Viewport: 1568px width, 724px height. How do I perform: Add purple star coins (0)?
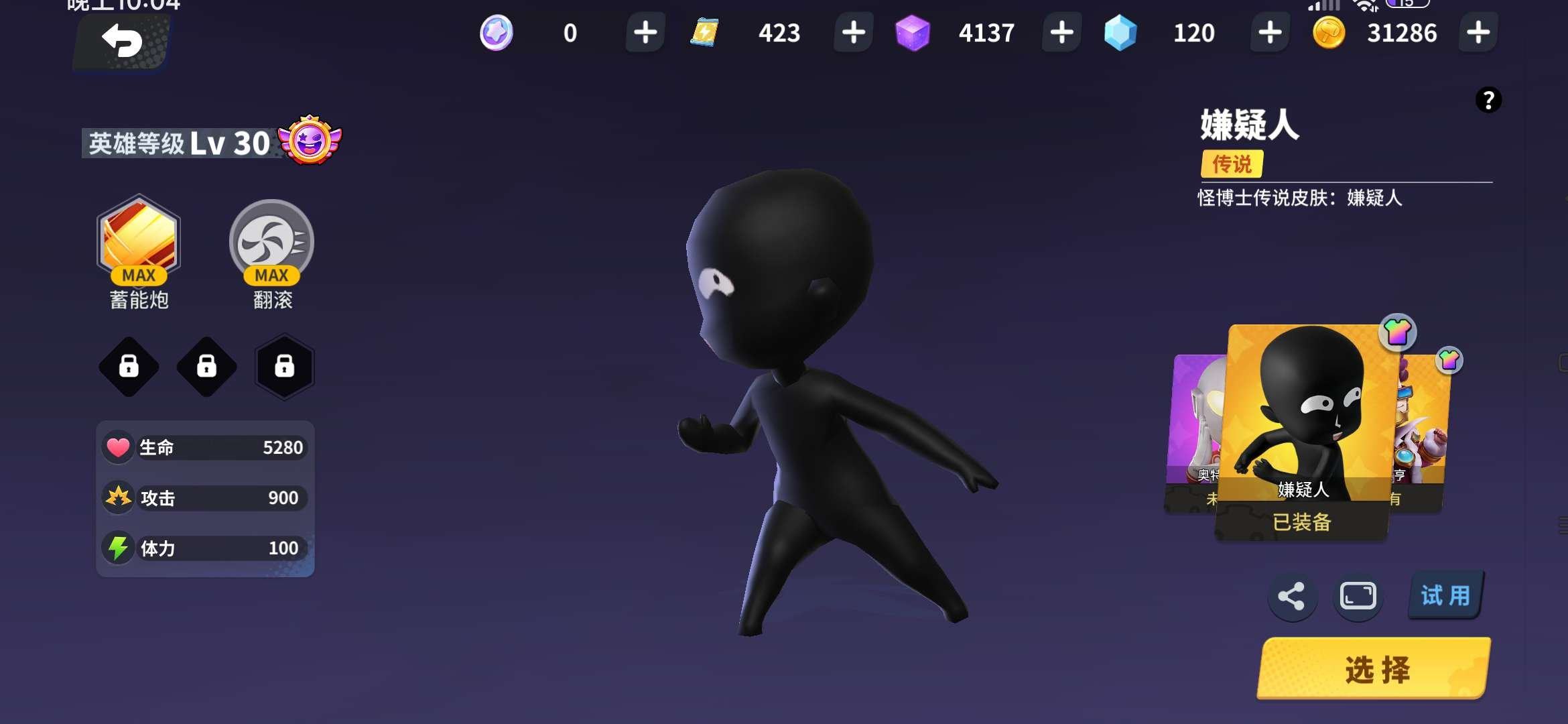click(x=645, y=32)
